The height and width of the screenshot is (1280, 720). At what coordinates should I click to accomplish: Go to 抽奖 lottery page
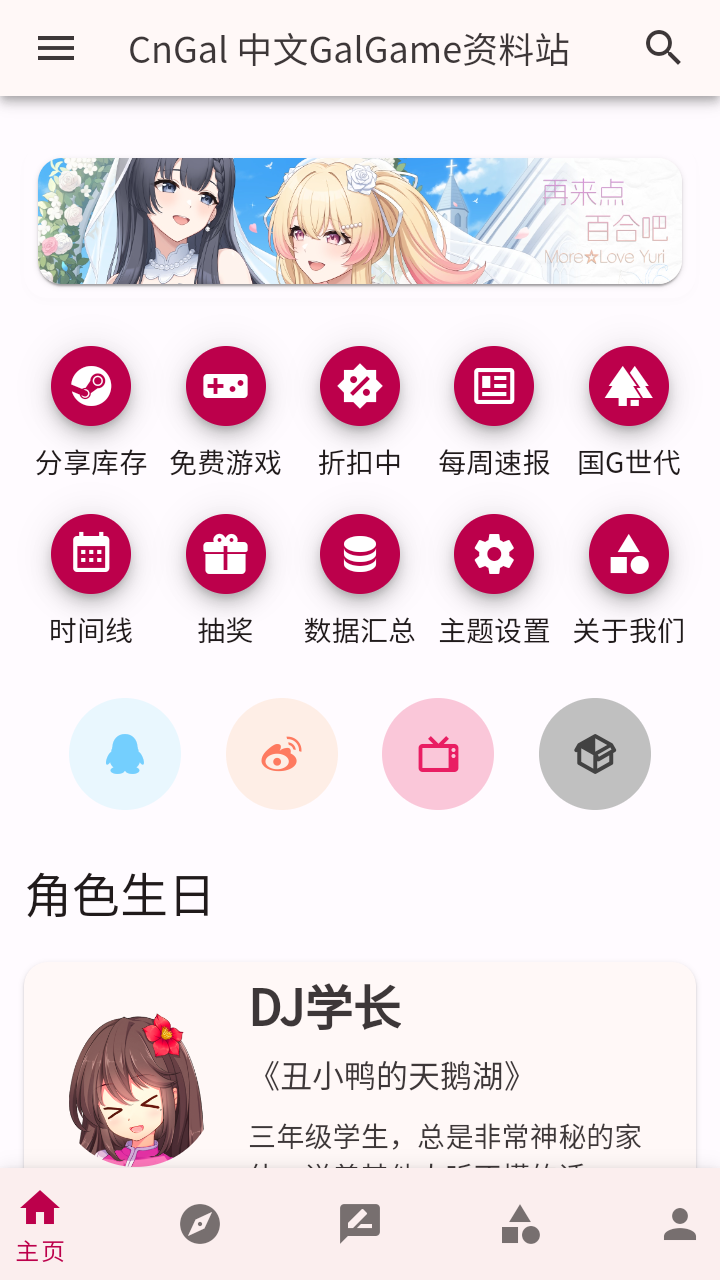(226, 554)
